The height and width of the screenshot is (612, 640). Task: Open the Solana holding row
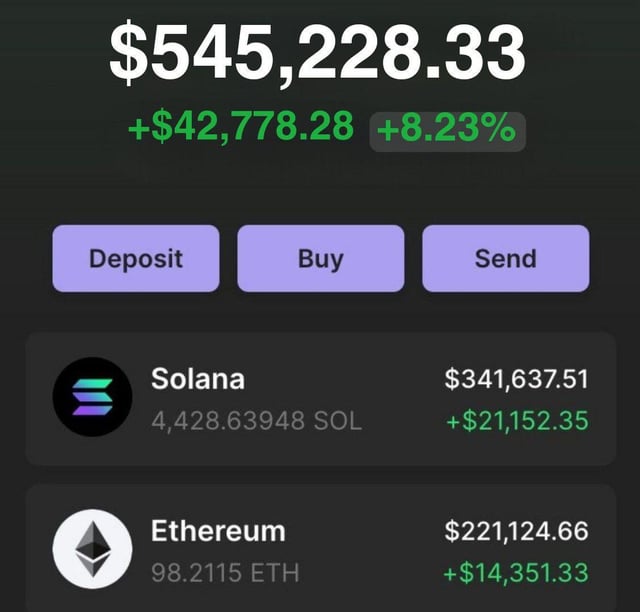(x=320, y=399)
